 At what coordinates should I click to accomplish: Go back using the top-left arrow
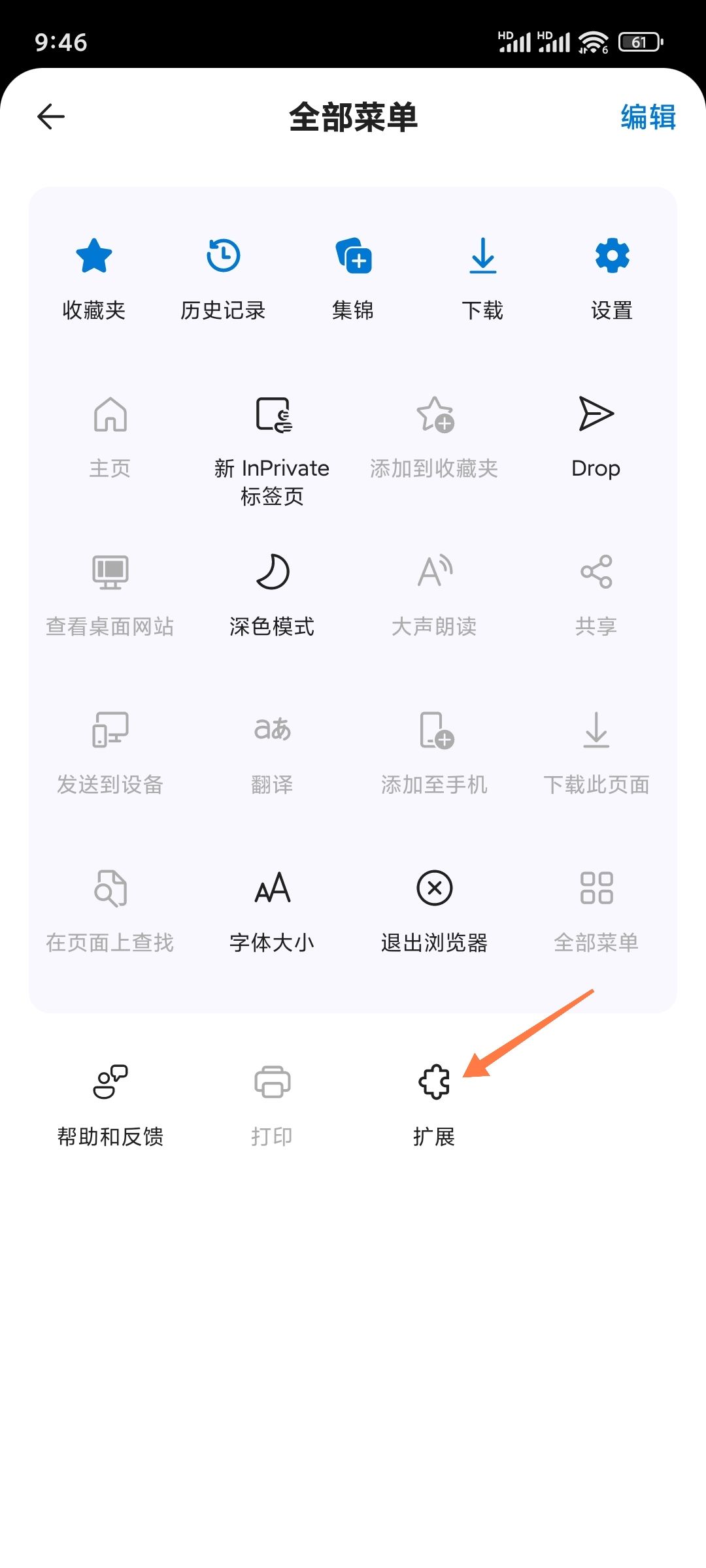pyautogui.click(x=51, y=117)
